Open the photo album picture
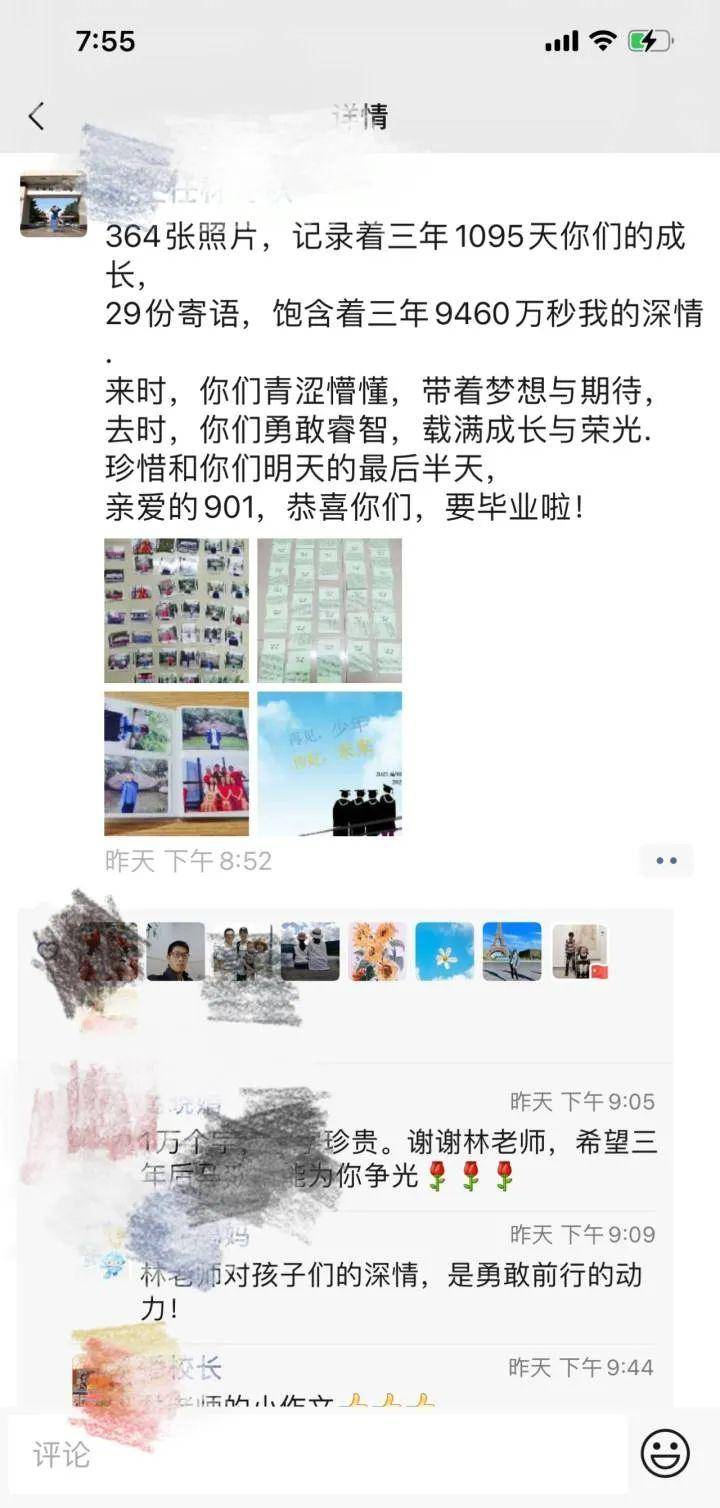Screen dimensions: 720x1508 coord(176,763)
